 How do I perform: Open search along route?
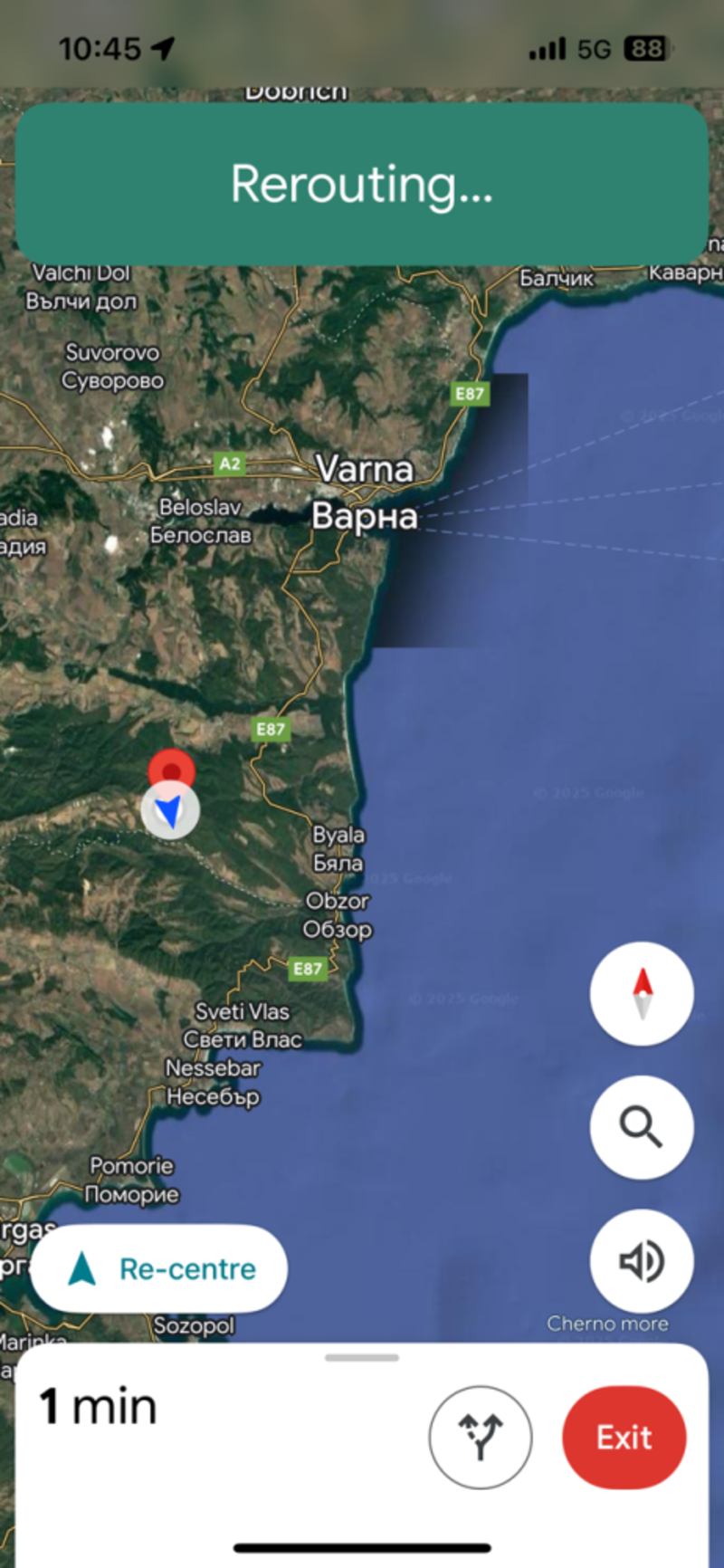(642, 1126)
